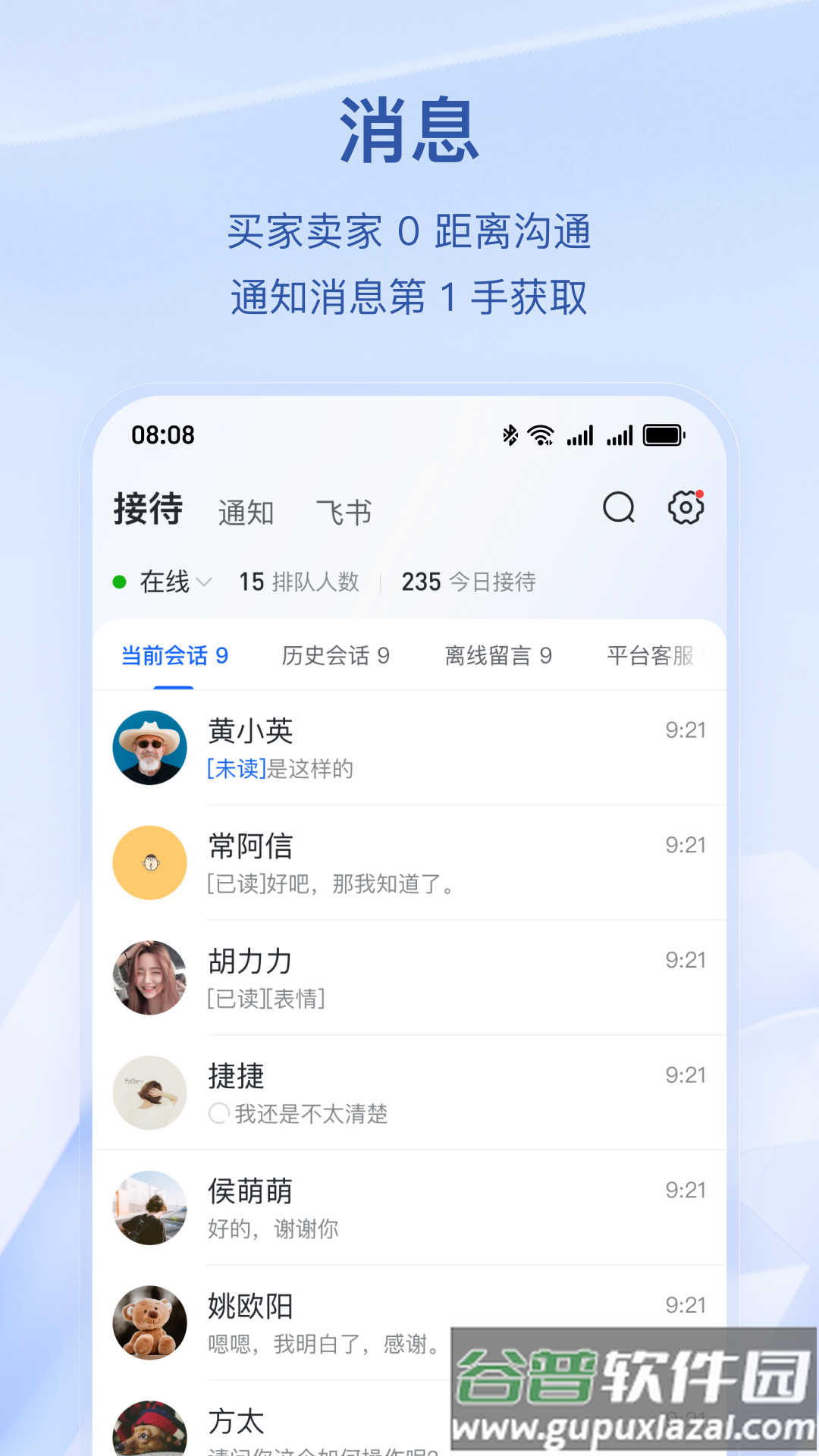Expand the 平台客服 tab options
819x1456 pixels.
pyautogui.click(x=651, y=655)
